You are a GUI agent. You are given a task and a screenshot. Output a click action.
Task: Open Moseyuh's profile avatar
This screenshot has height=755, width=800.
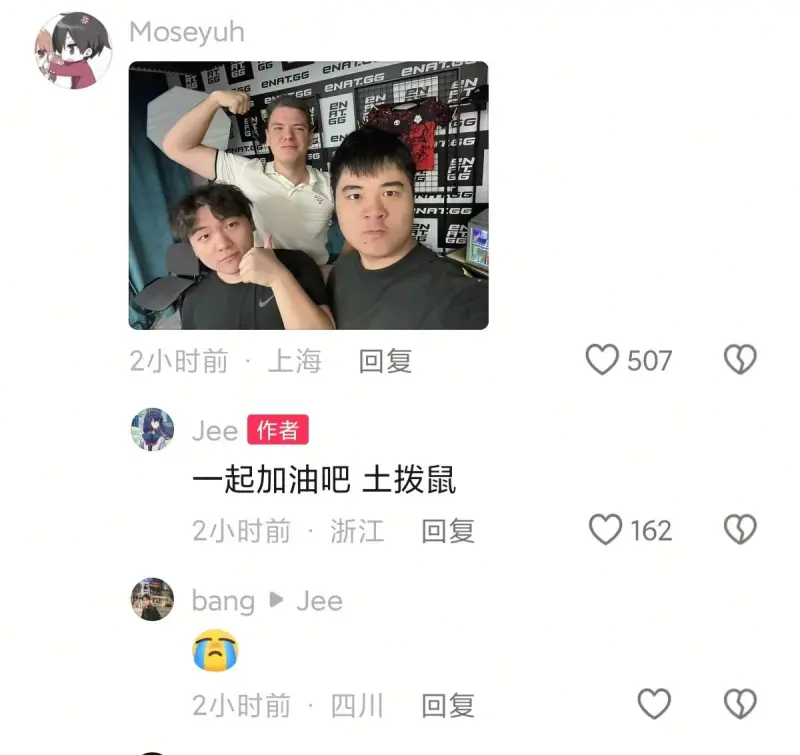click(73, 50)
